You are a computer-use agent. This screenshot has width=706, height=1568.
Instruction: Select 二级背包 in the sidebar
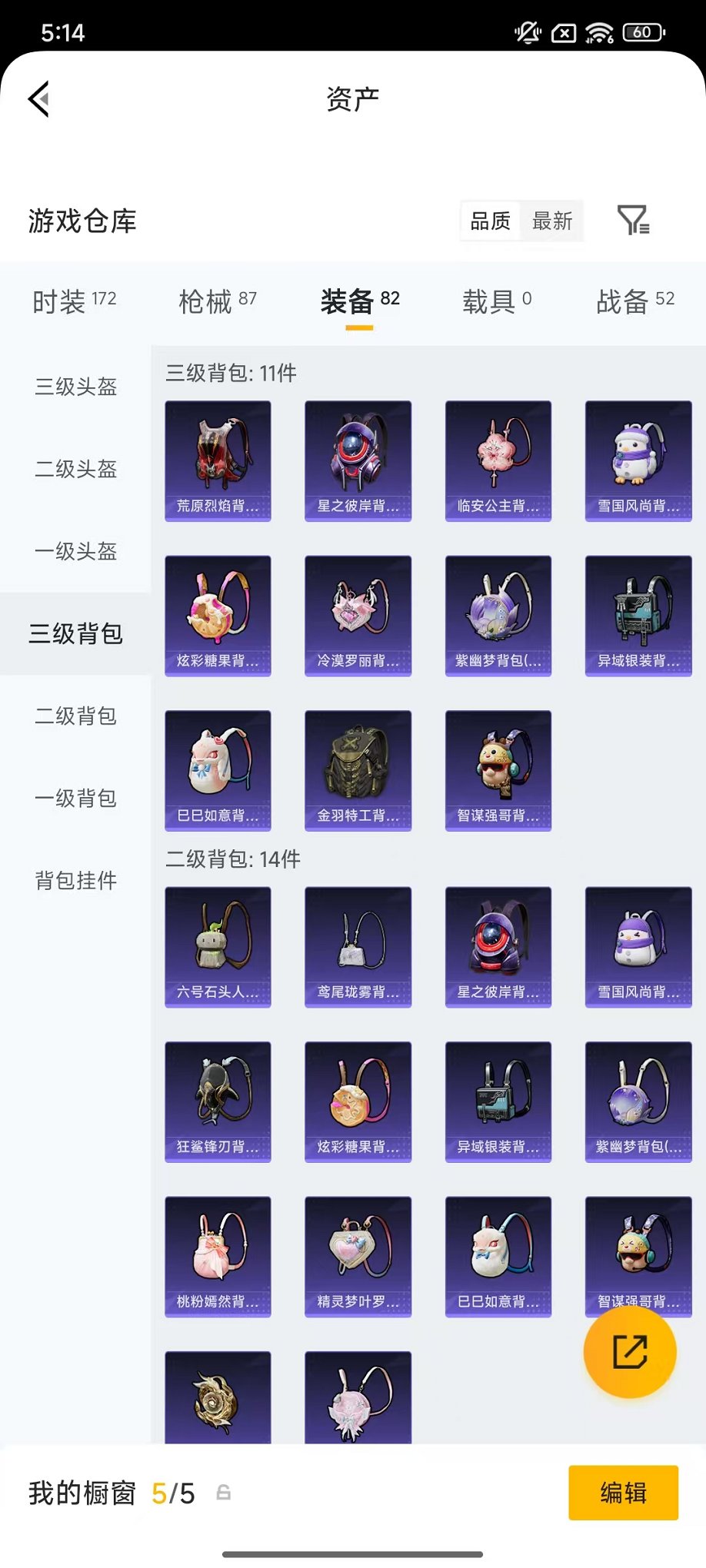click(76, 716)
